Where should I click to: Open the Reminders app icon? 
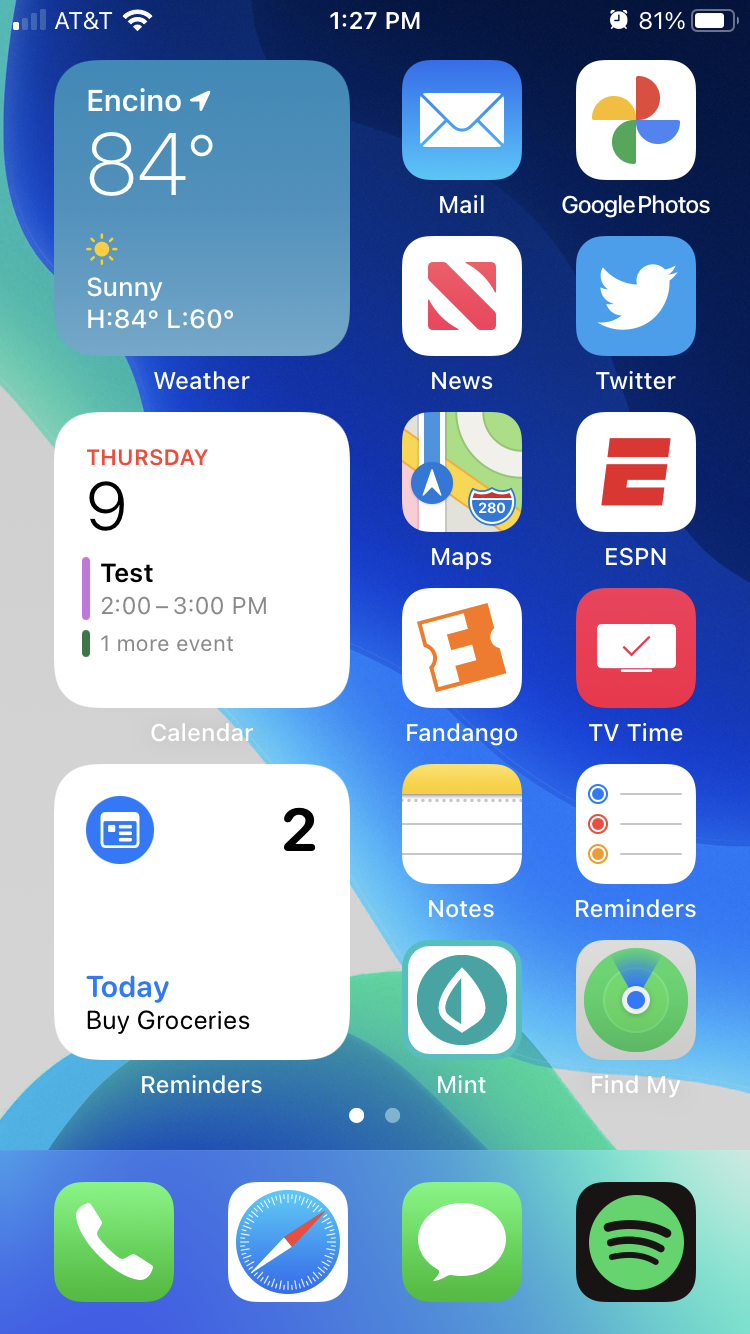click(x=635, y=824)
